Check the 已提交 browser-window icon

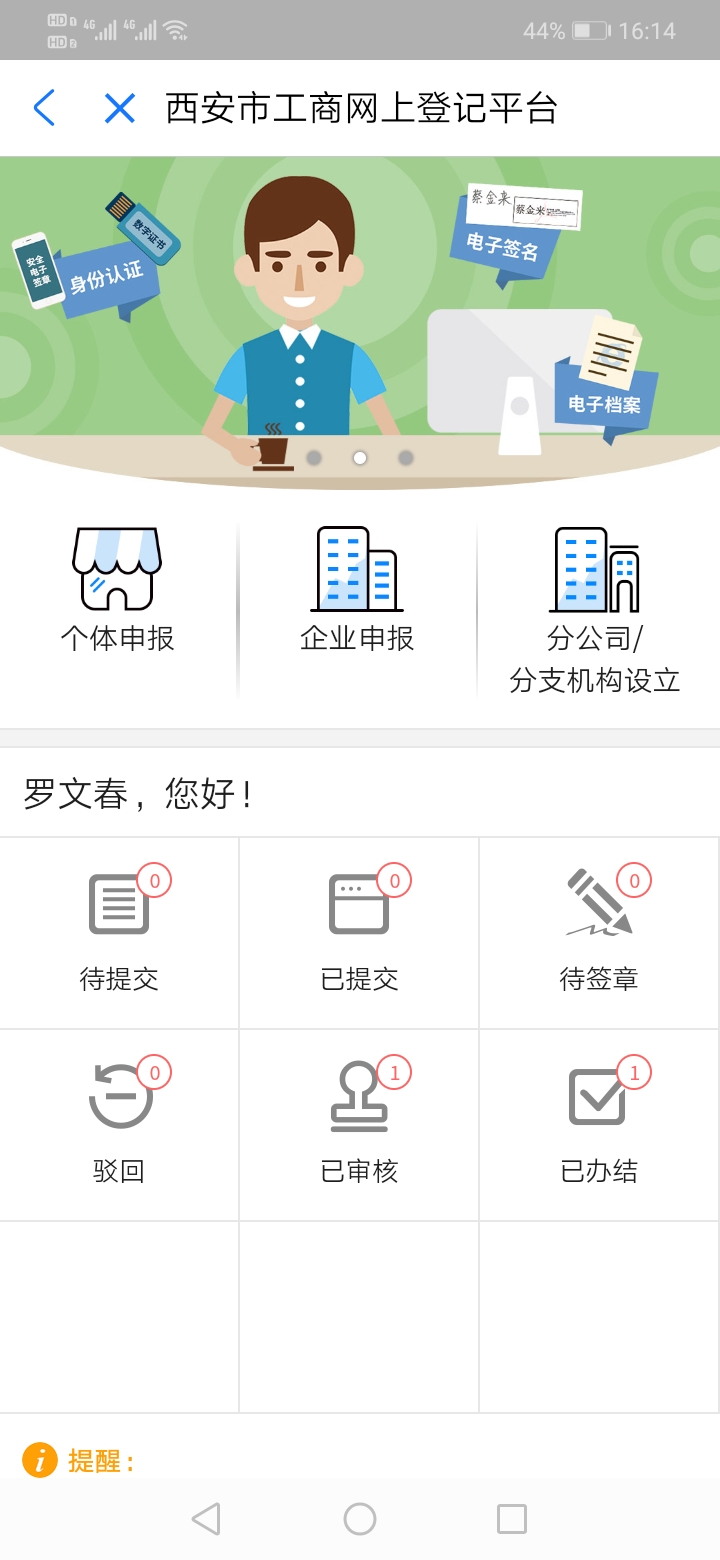tap(358, 905)
